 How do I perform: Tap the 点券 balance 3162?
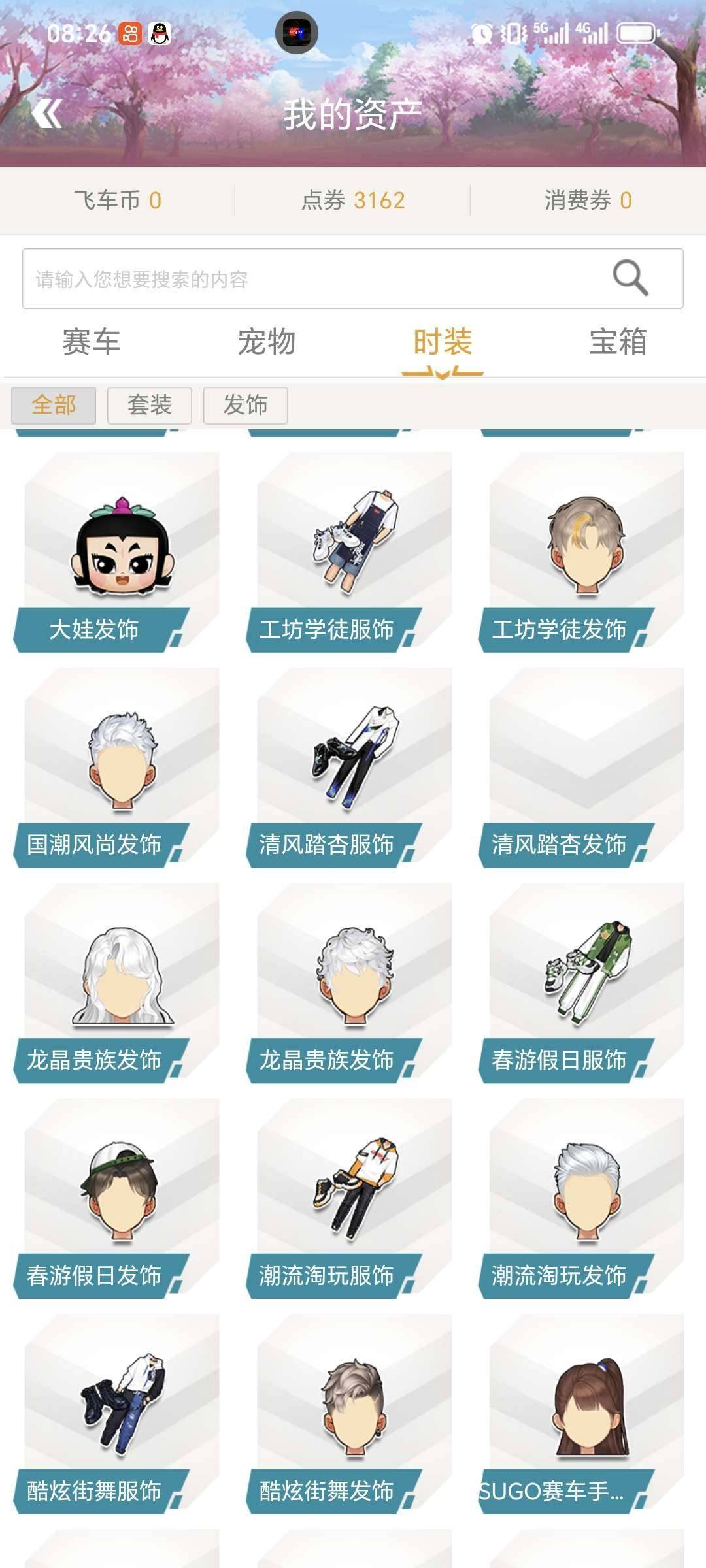point(353,201)
